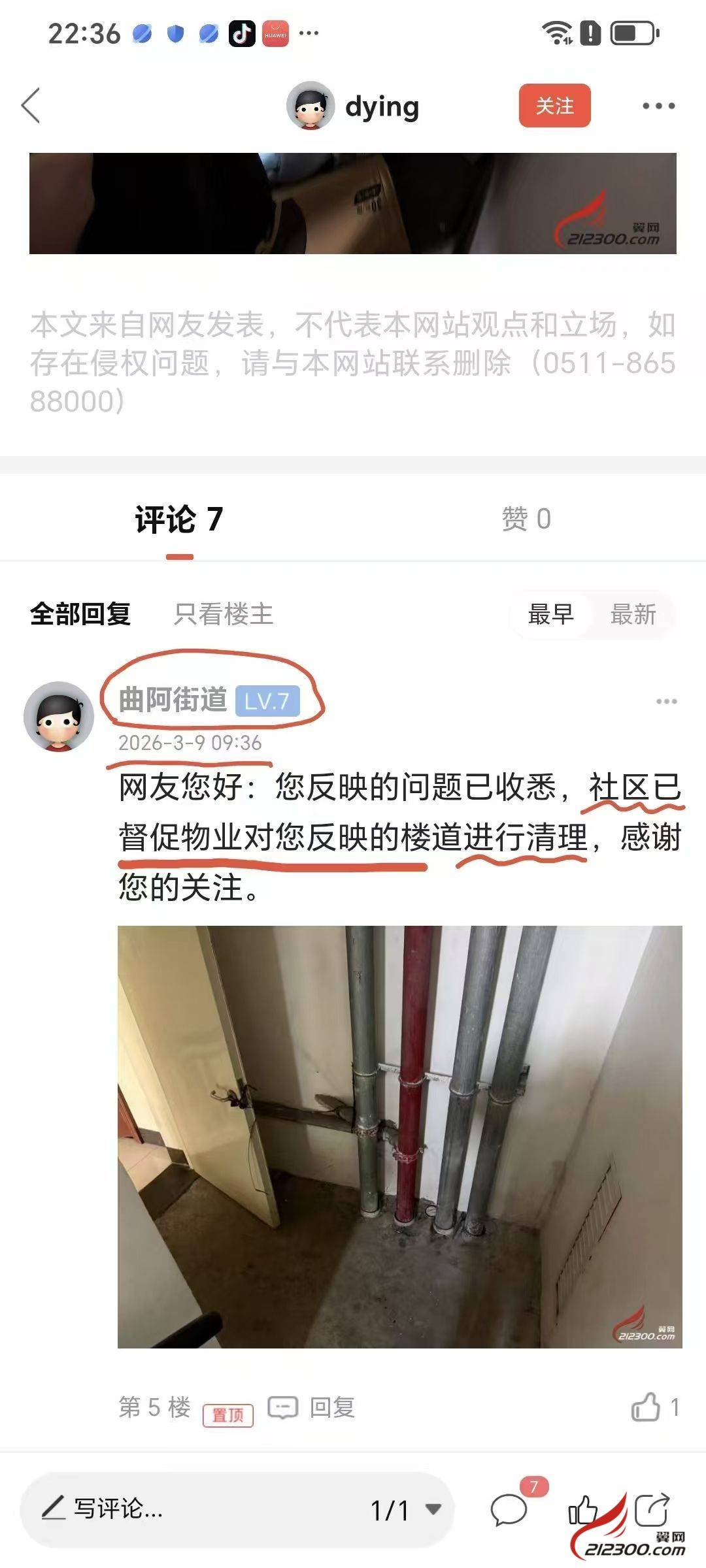706x1568 pixels.
Task: Open 曲阿街道's profile name
Action: (x=173, y=700)
